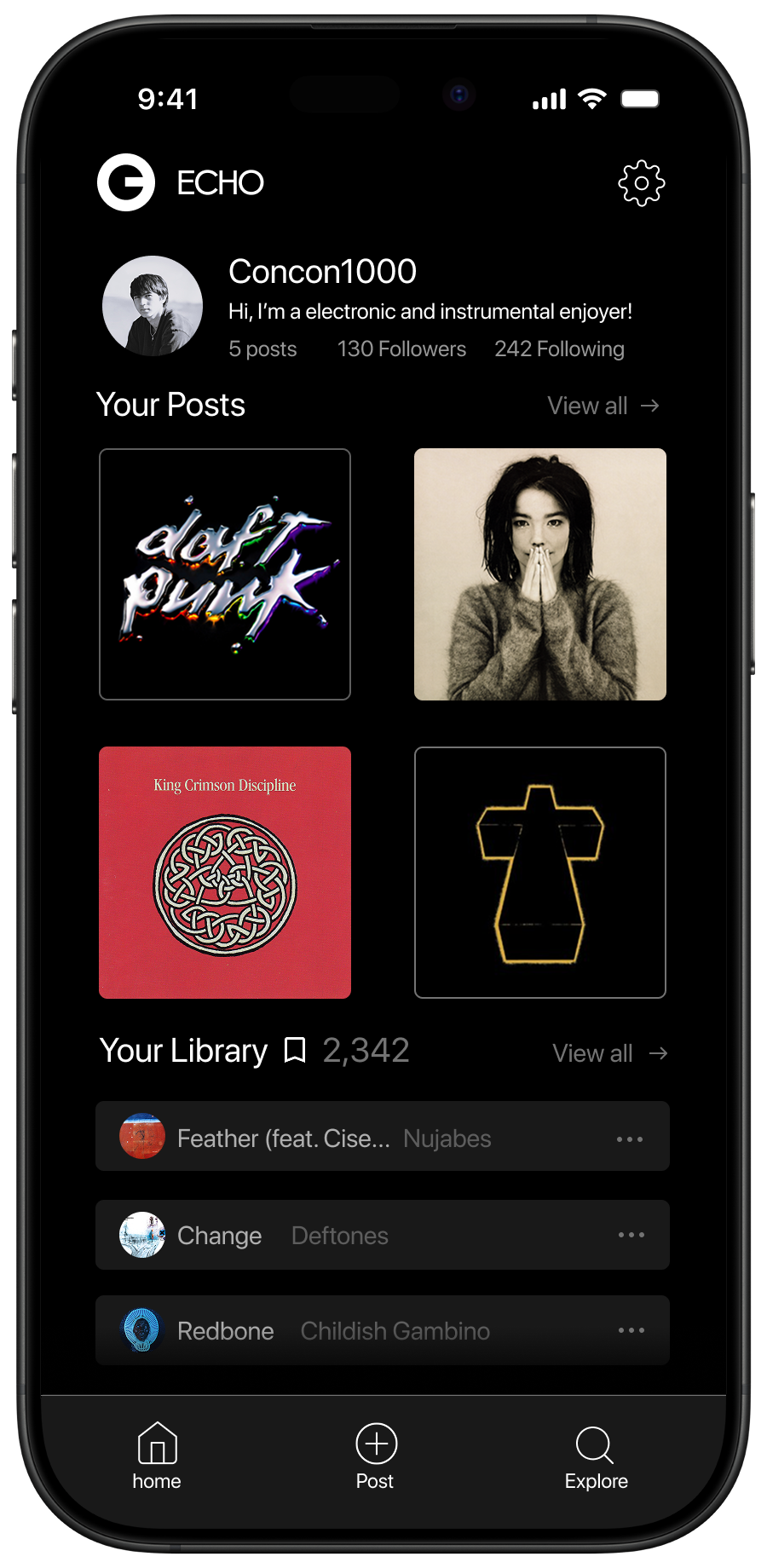Open options for Change by Deftones

(x=631, y=1235)
